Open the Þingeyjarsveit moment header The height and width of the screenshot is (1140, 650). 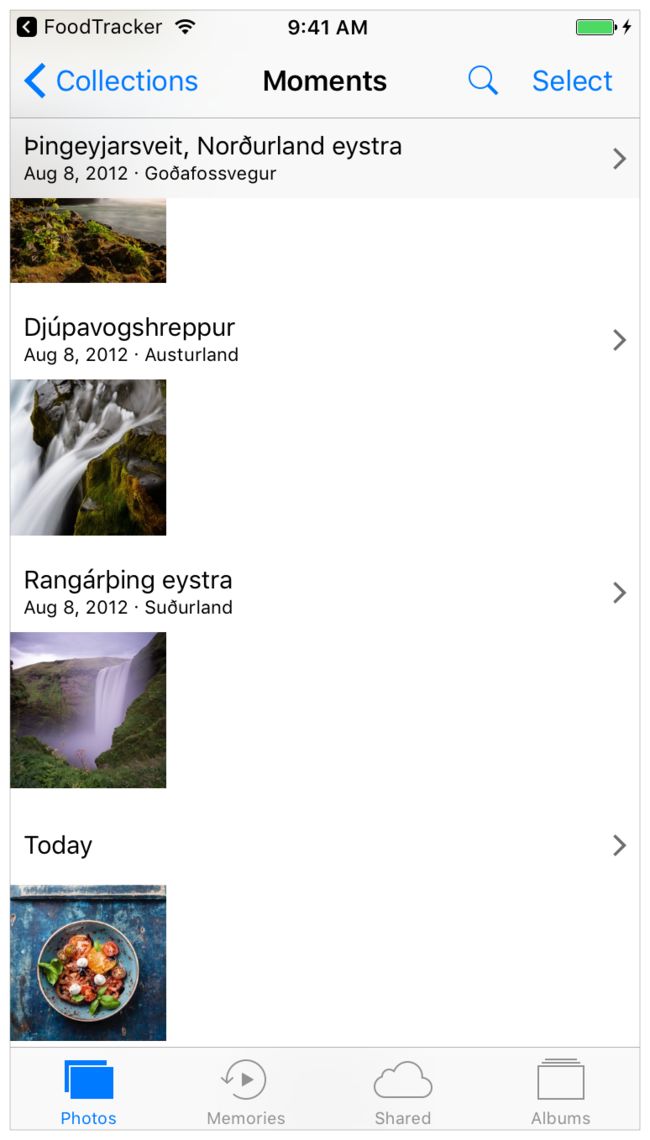click(x=325, y=158)
